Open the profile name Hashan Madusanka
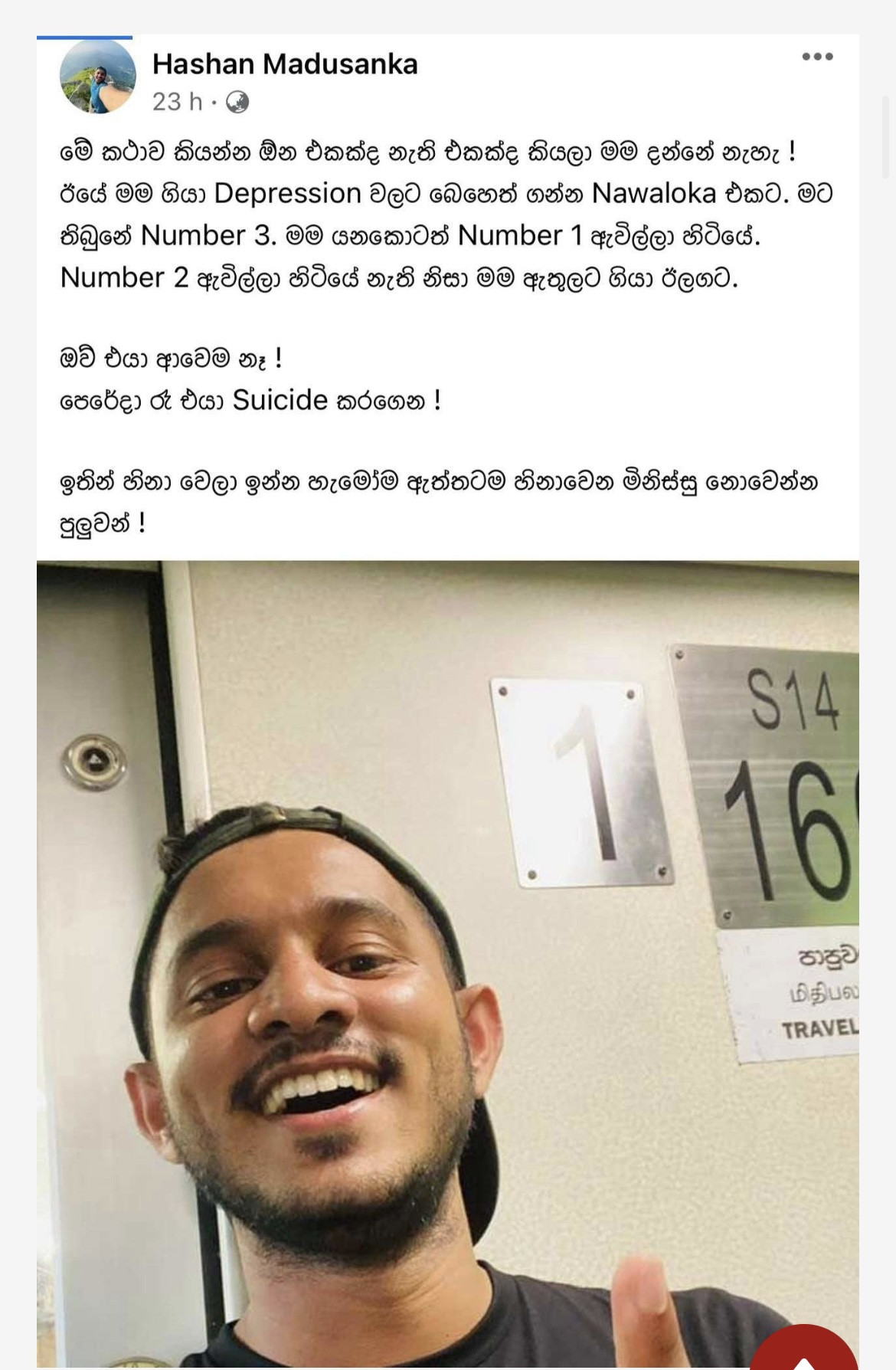 click(x=285, y=64)
